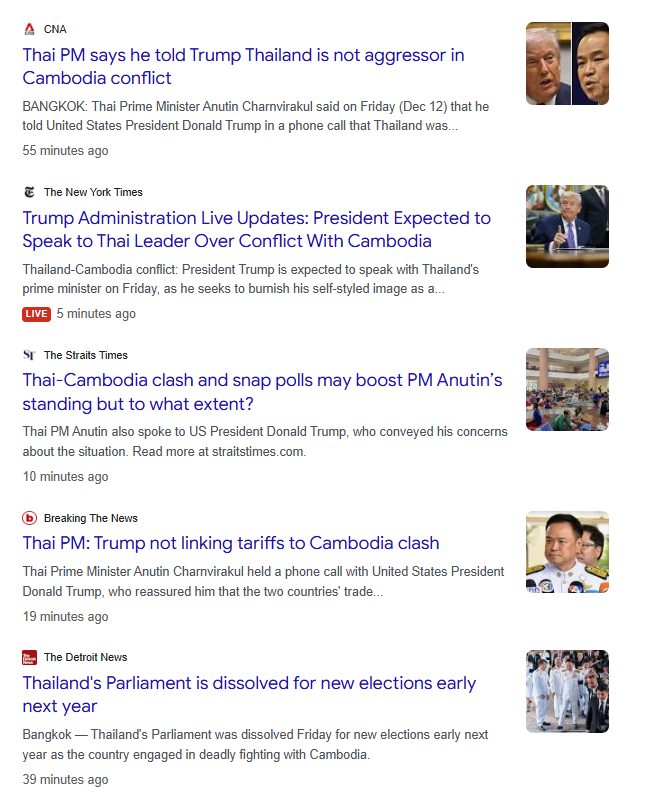This screenshot has width=672, height=807.
Task: View the Straits Times story image
Action: tap(567, 389)
